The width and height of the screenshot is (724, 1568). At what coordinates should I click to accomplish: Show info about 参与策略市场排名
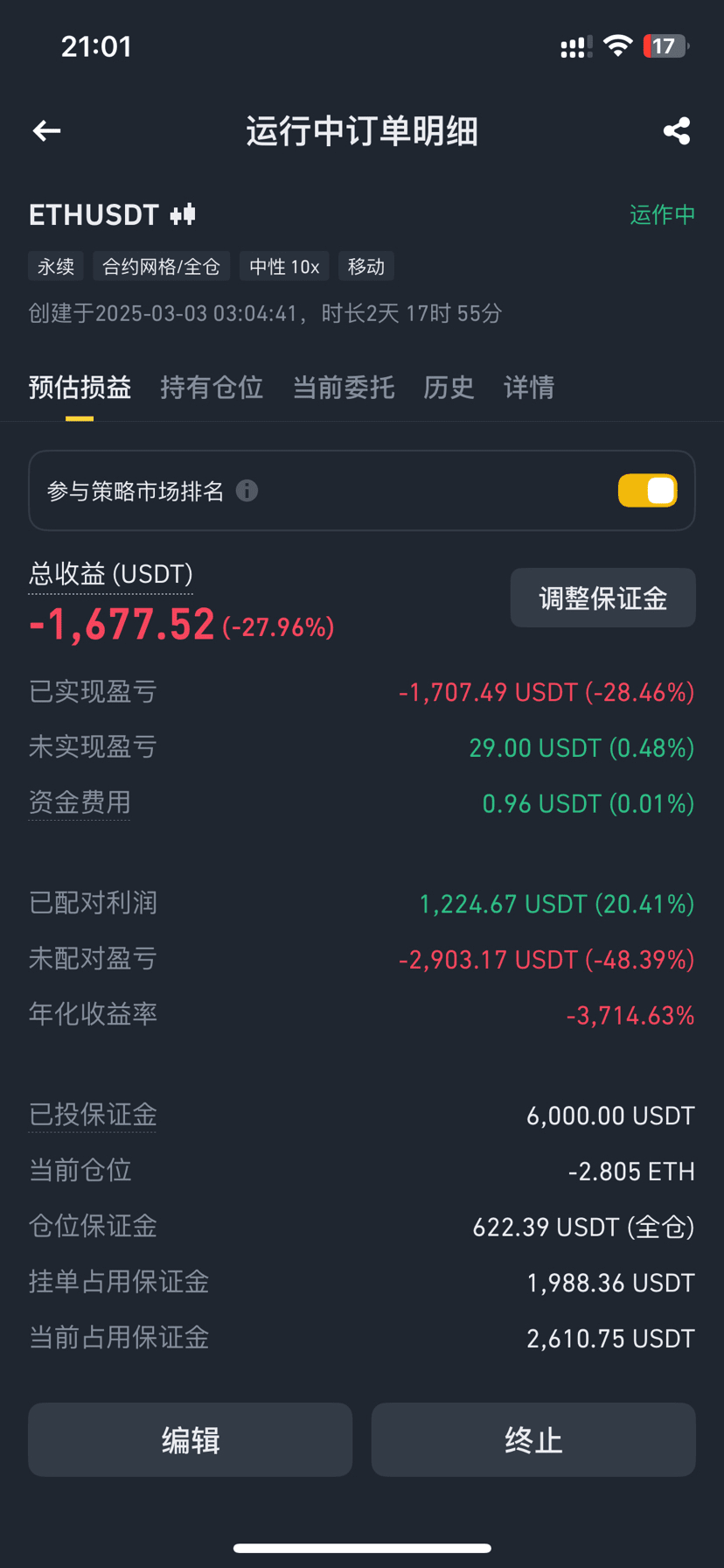[x=247, y=491]
